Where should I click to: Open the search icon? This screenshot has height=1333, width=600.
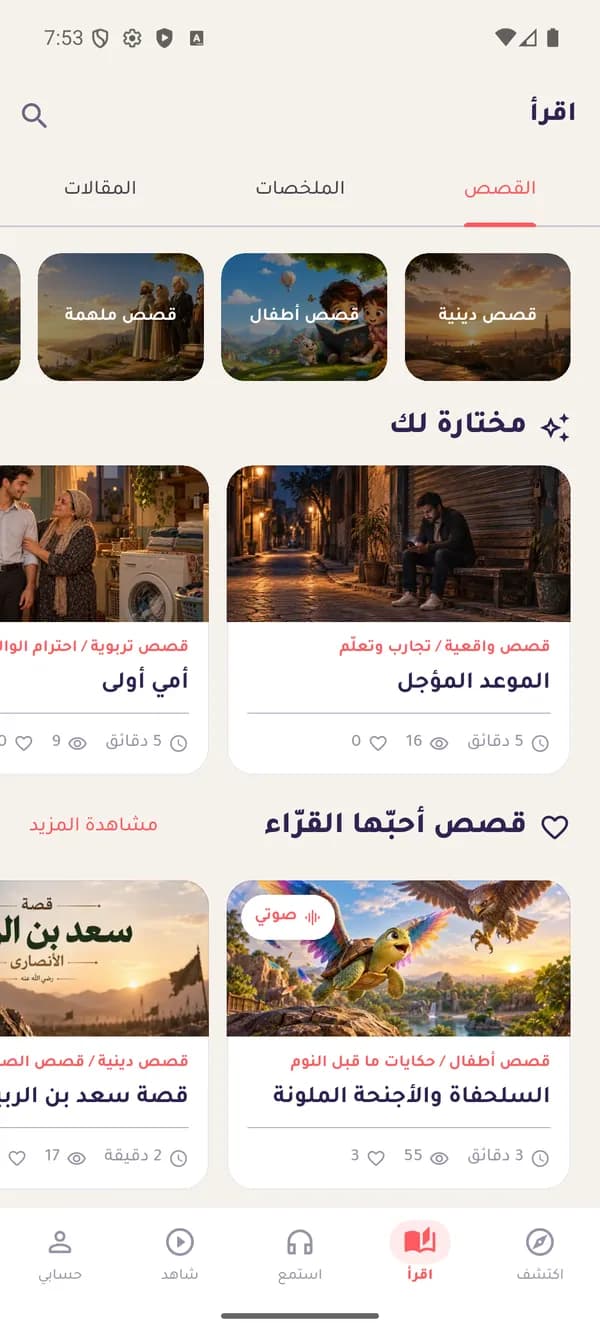pyautogui.click(x=35, y=115)
